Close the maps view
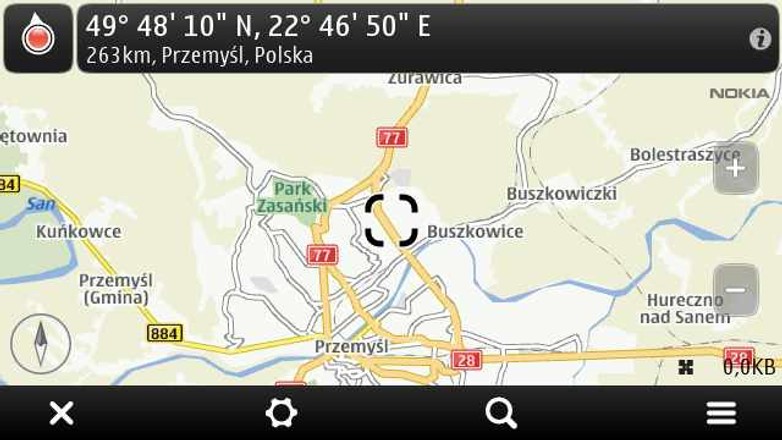The width and height of the screenshot is (782, 440). coord(61,413)
